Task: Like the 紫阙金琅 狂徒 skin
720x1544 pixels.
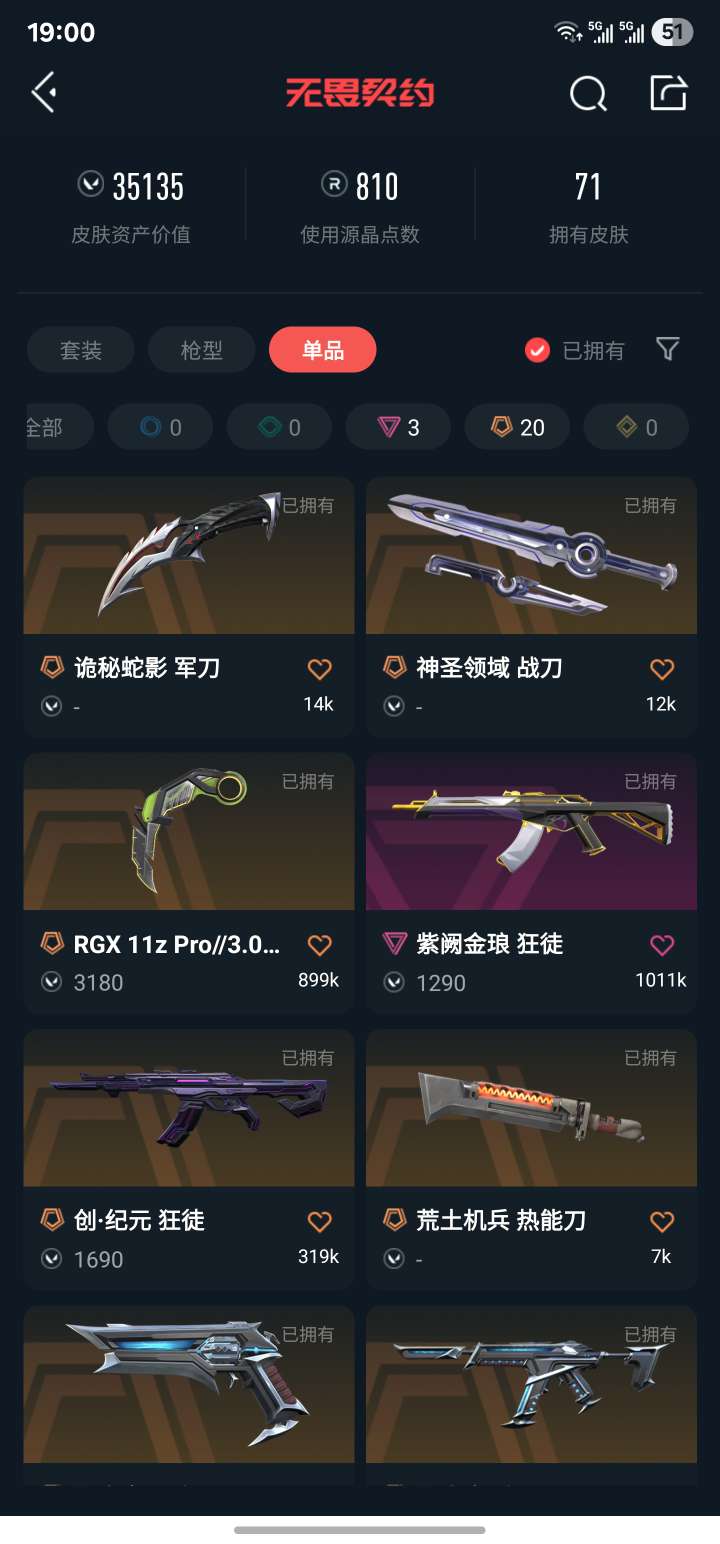Action: (x=661, y=944)
